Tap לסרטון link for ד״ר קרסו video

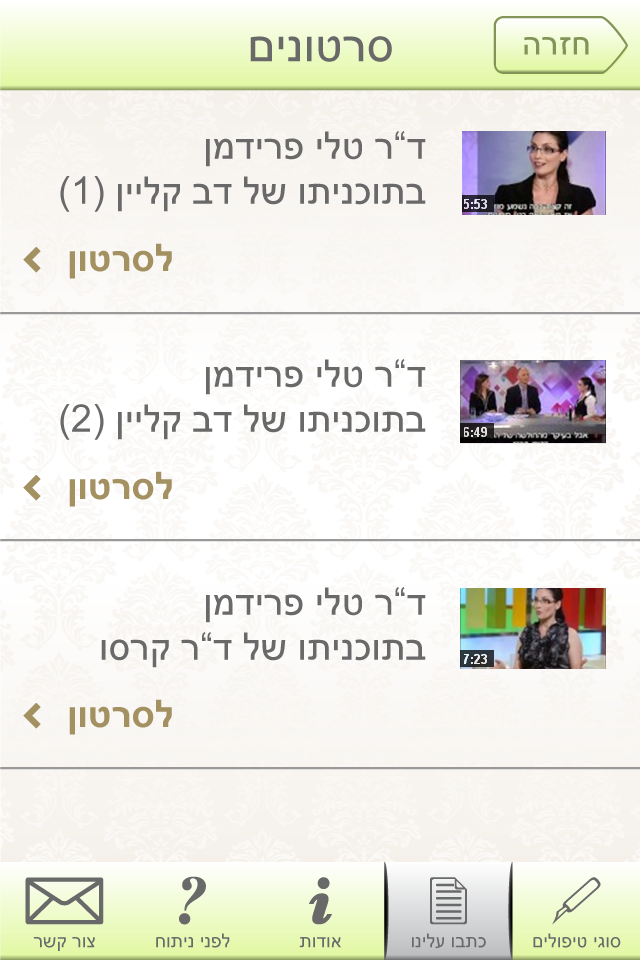[x=98, y=716]
